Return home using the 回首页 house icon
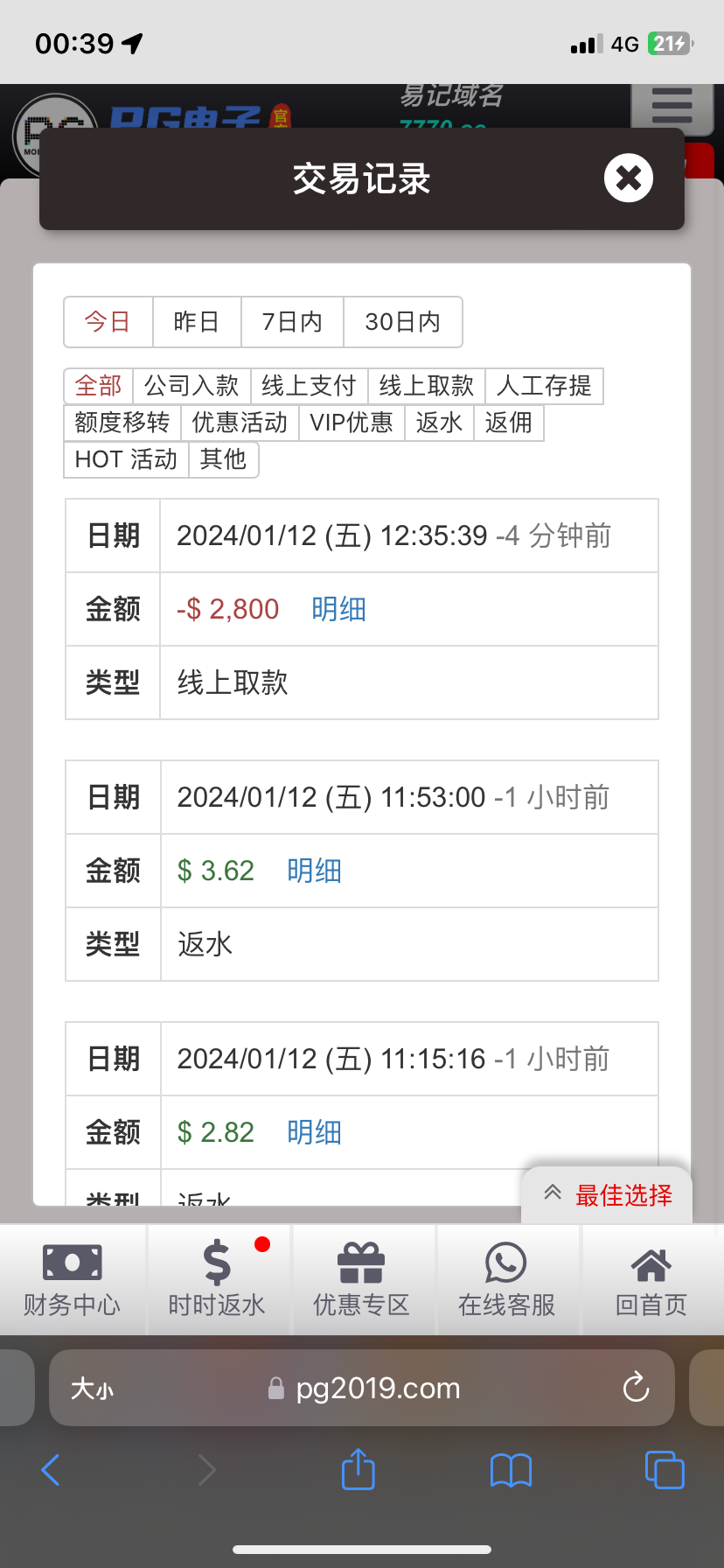 pyautogui.click(x=651, y=1279)
